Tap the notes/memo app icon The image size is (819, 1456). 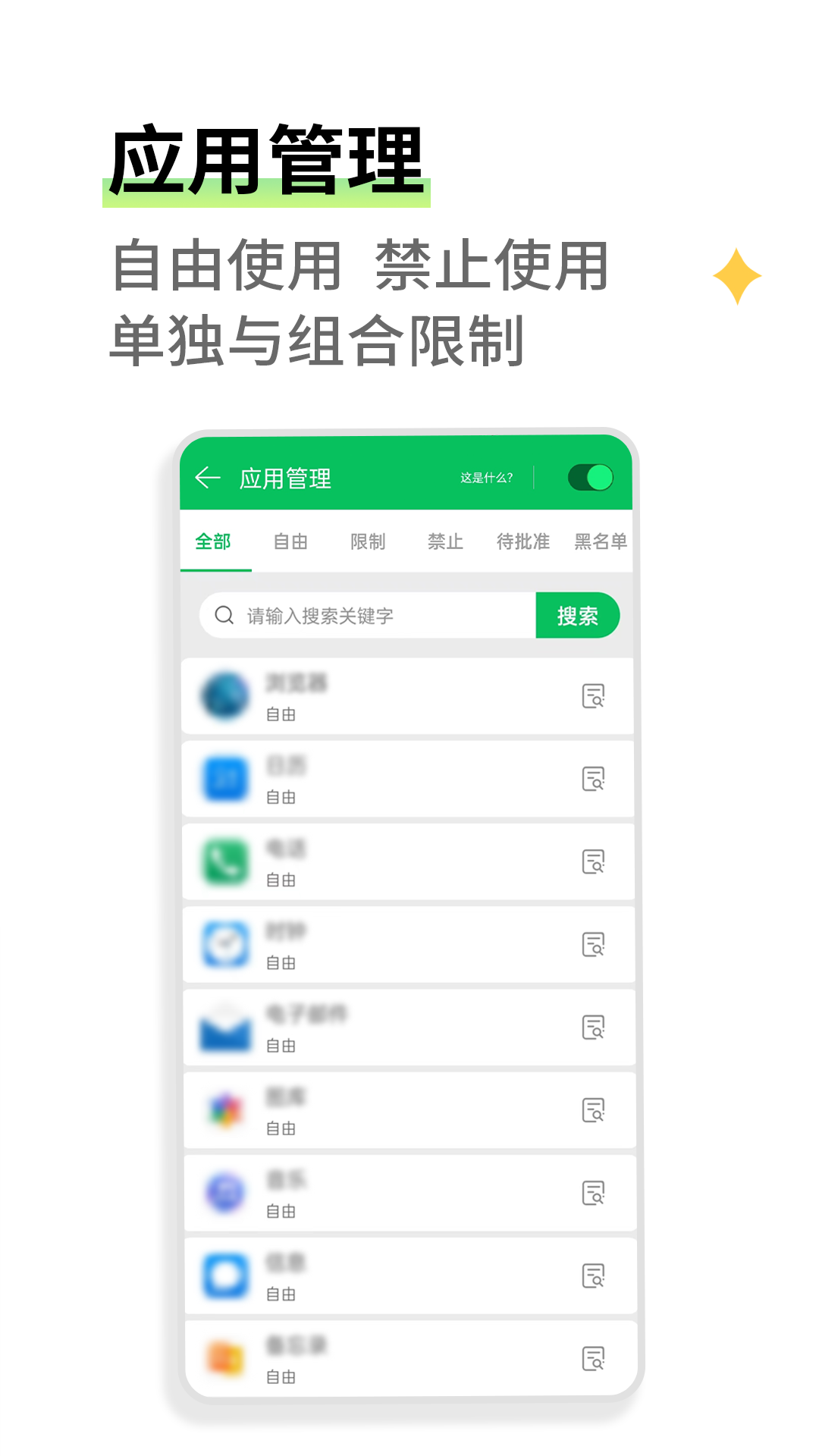(x=224, y=1357)
